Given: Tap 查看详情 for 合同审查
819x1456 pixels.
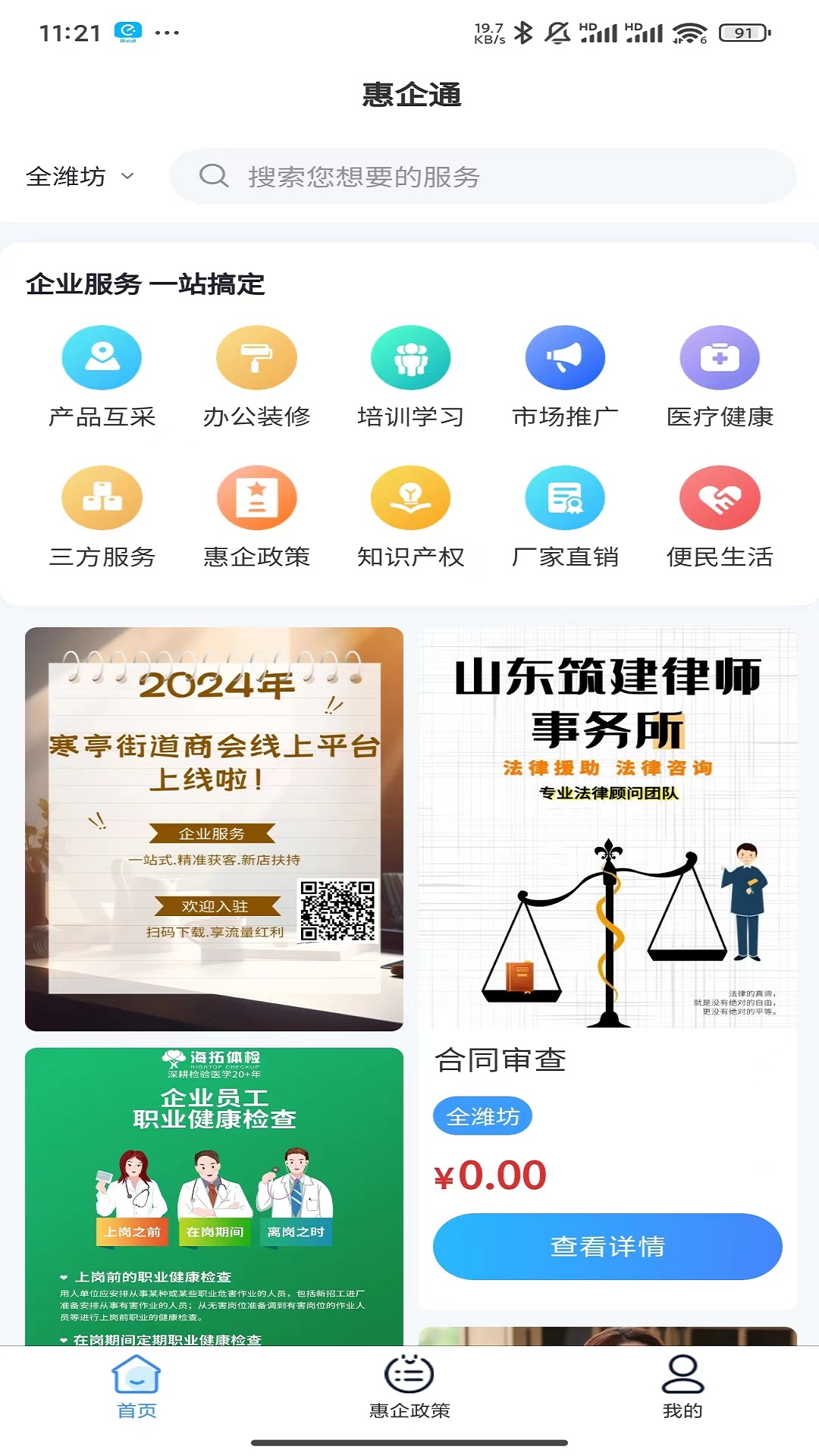Looking at the screenshot, I should 607,1246.
